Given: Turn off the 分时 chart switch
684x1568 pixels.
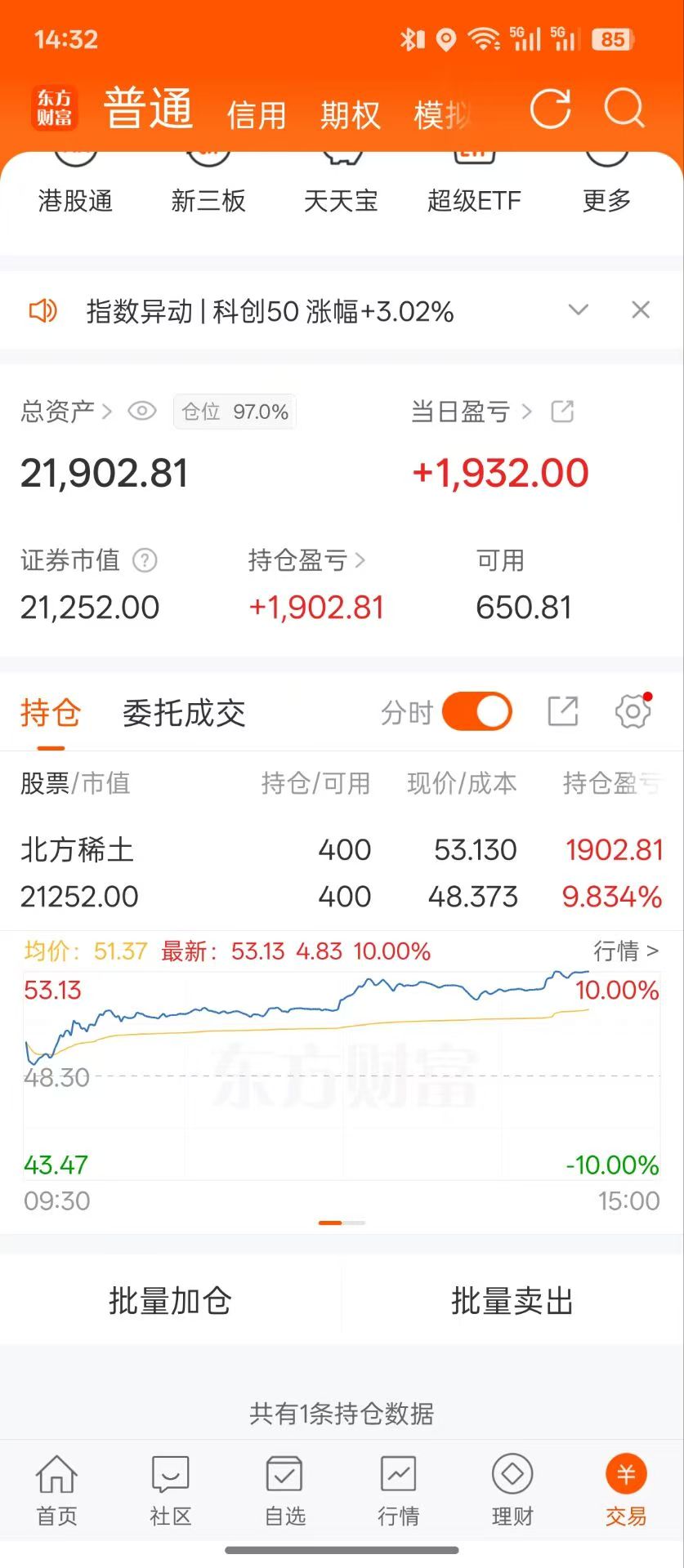Looking at the screenshot, I should tap(477, 712).
